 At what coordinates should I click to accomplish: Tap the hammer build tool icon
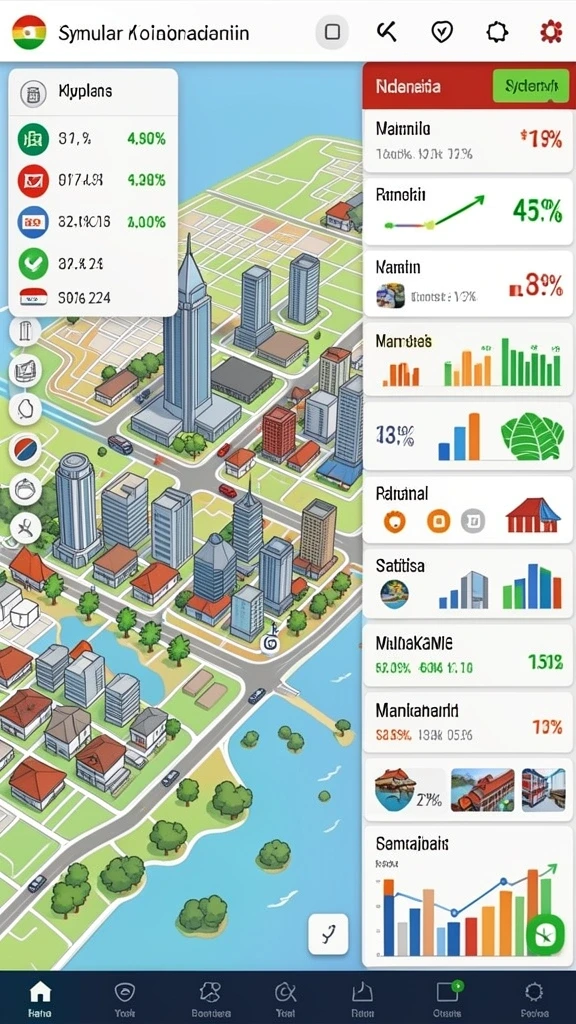pos(387,31)
